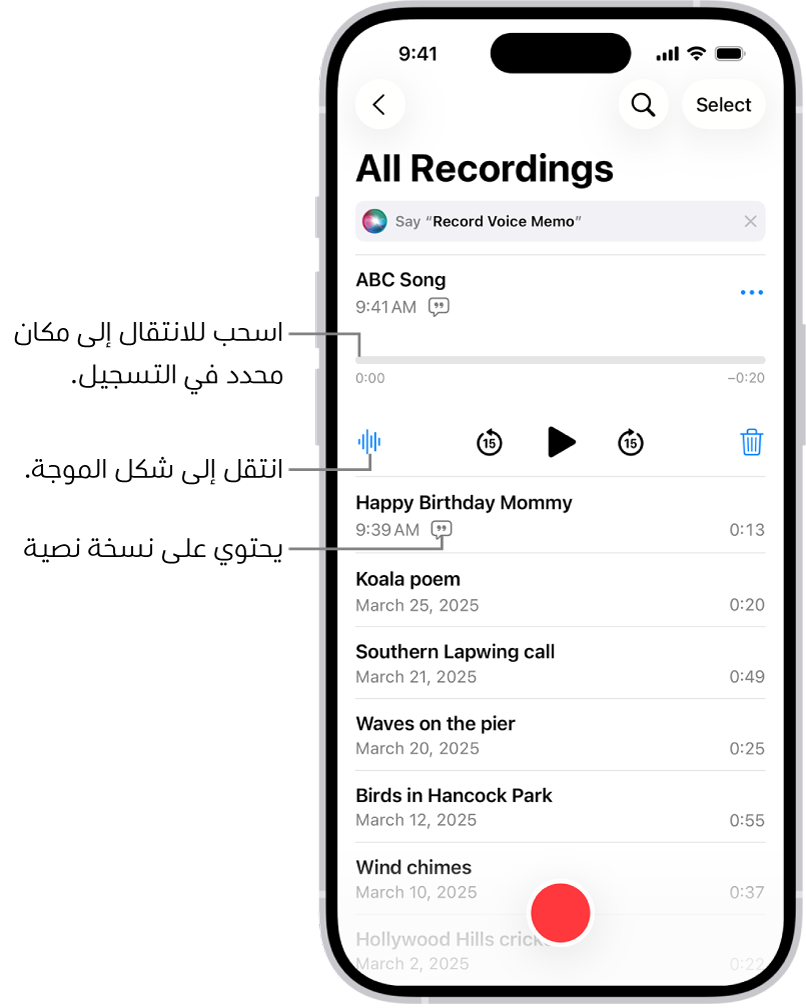Tap the Select button

tap(723, 105)
